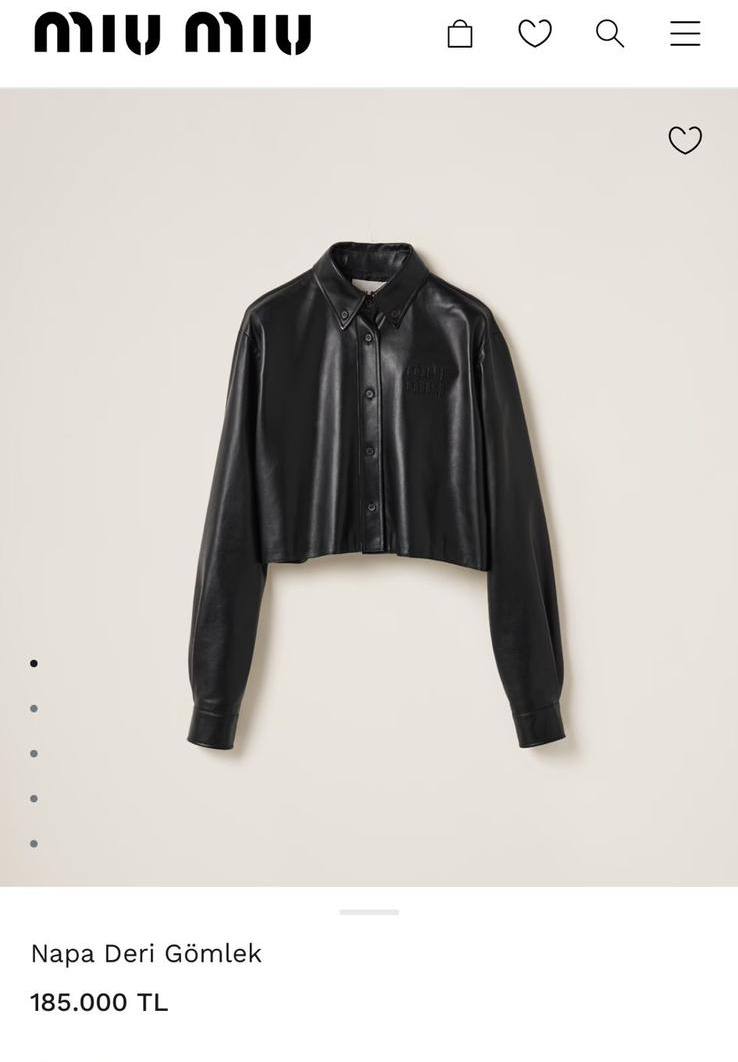
Task: Open the wishlist heart in header
Action: pos(535,34)
